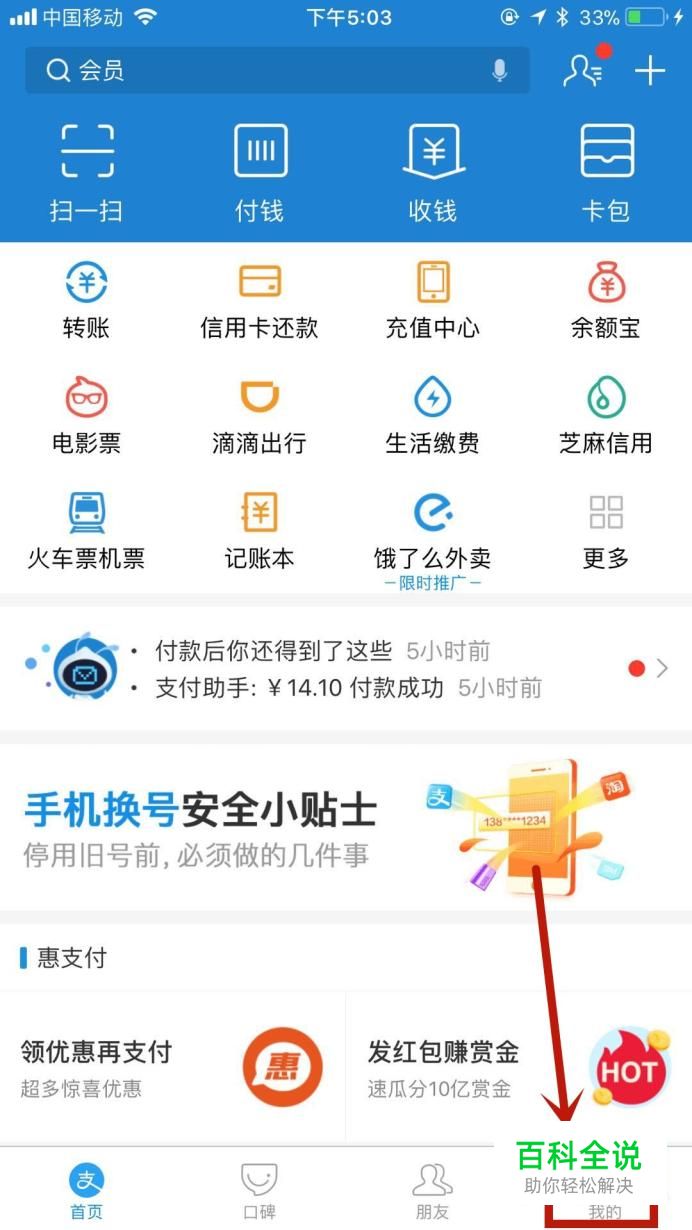The image size is (692, 1230).
Task: Switch to the 口碑 tab
Action: [260, 1190]
